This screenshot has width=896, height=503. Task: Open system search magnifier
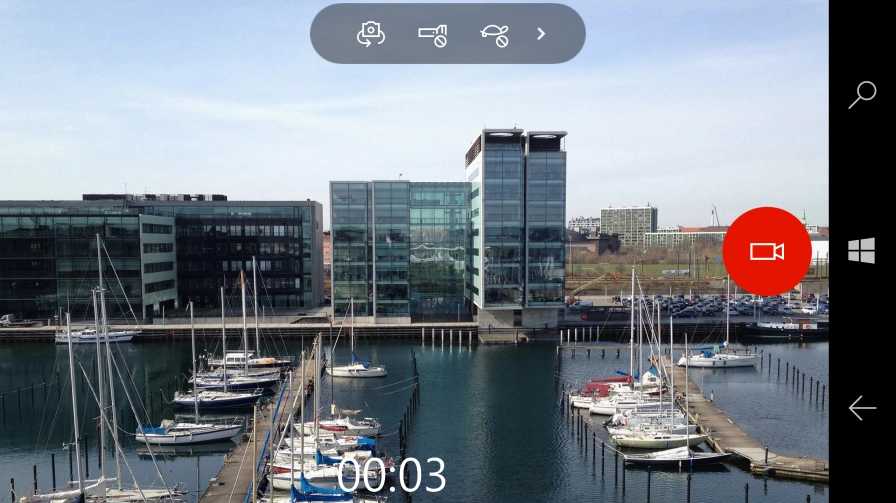(x=862, y=95)
